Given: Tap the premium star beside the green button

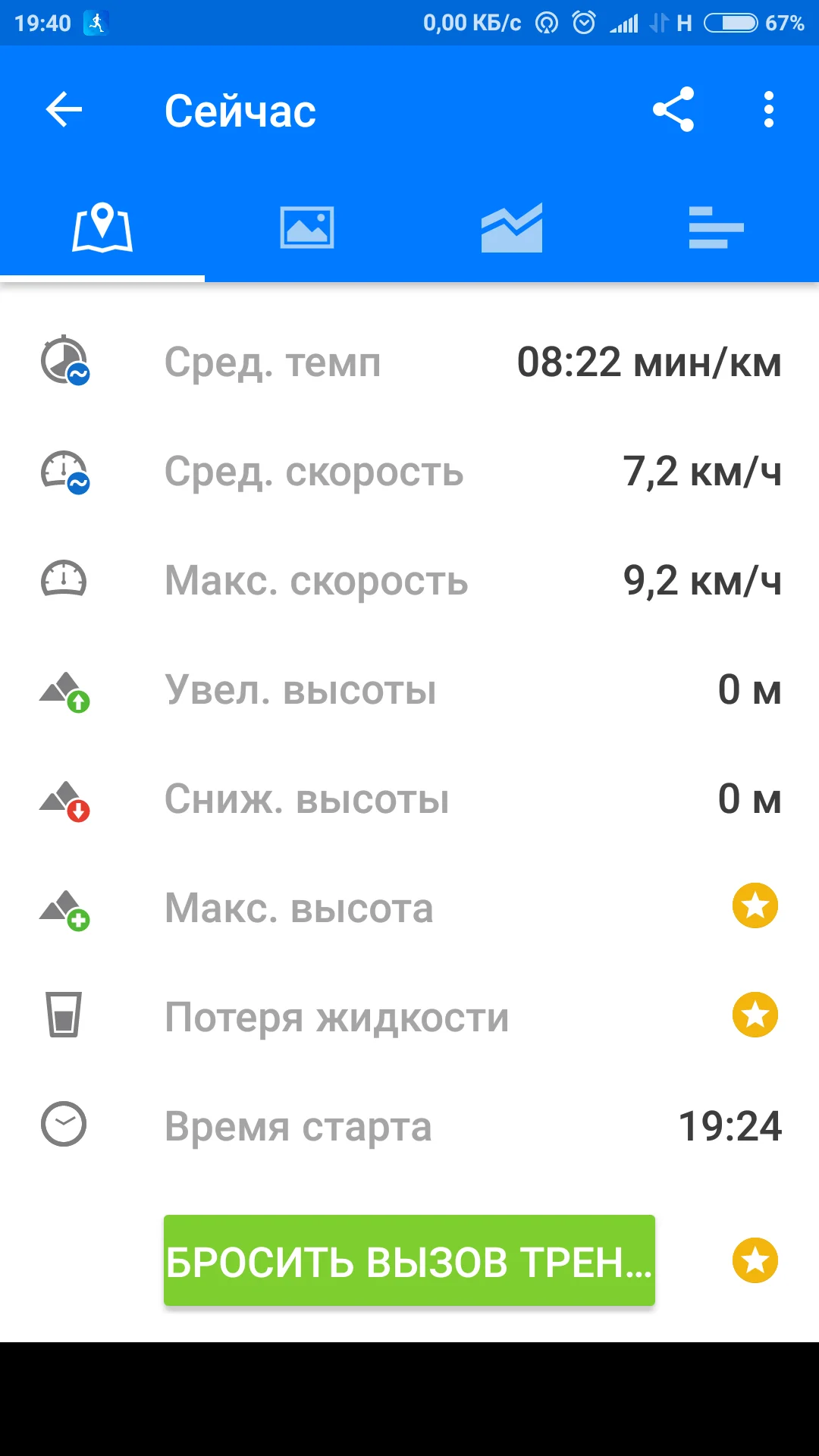Looking at the screenshot, I should tap(755, 1260).
